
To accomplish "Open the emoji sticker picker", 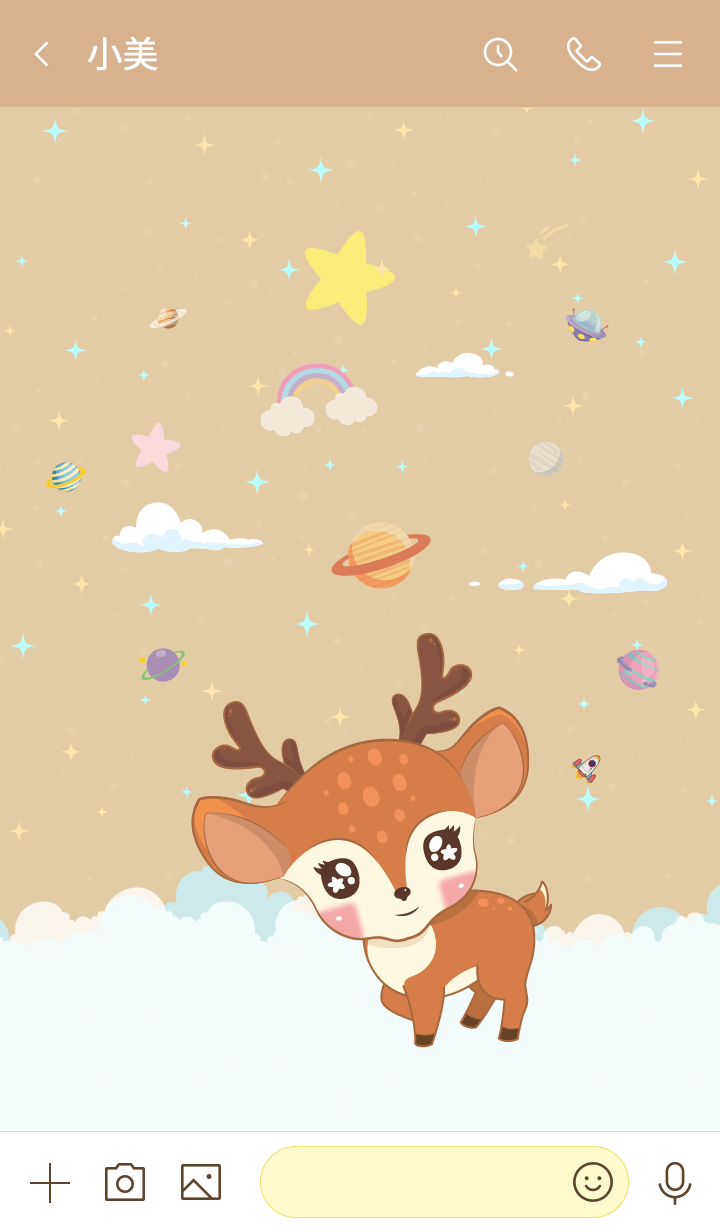I will 592,1182.
